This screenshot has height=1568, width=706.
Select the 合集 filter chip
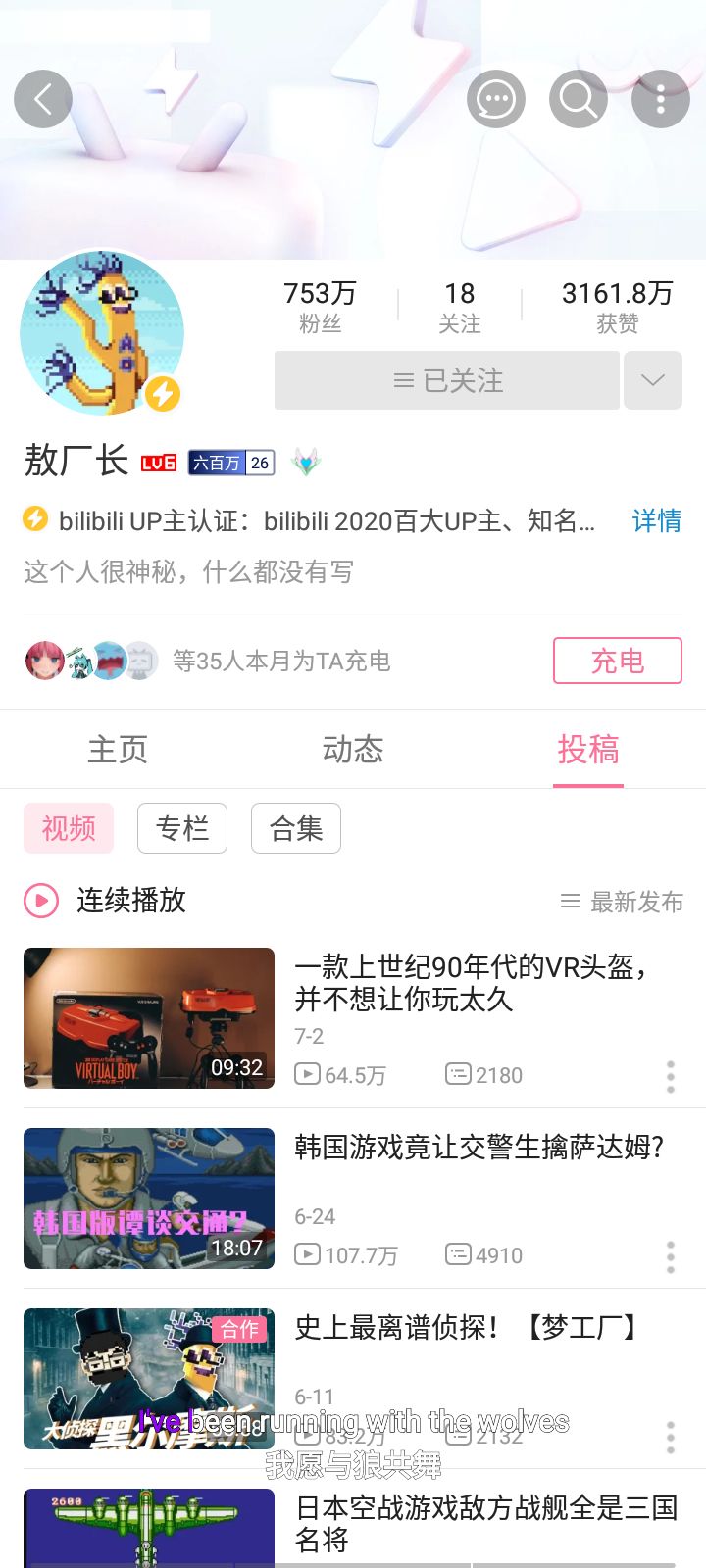(x=296, y=828)
